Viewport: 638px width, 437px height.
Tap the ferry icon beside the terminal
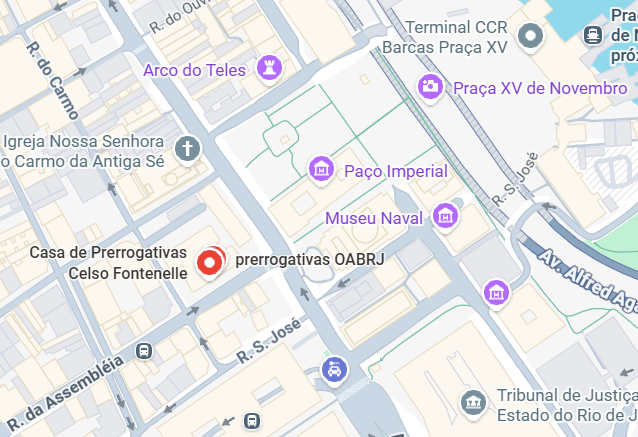[593, 36]
